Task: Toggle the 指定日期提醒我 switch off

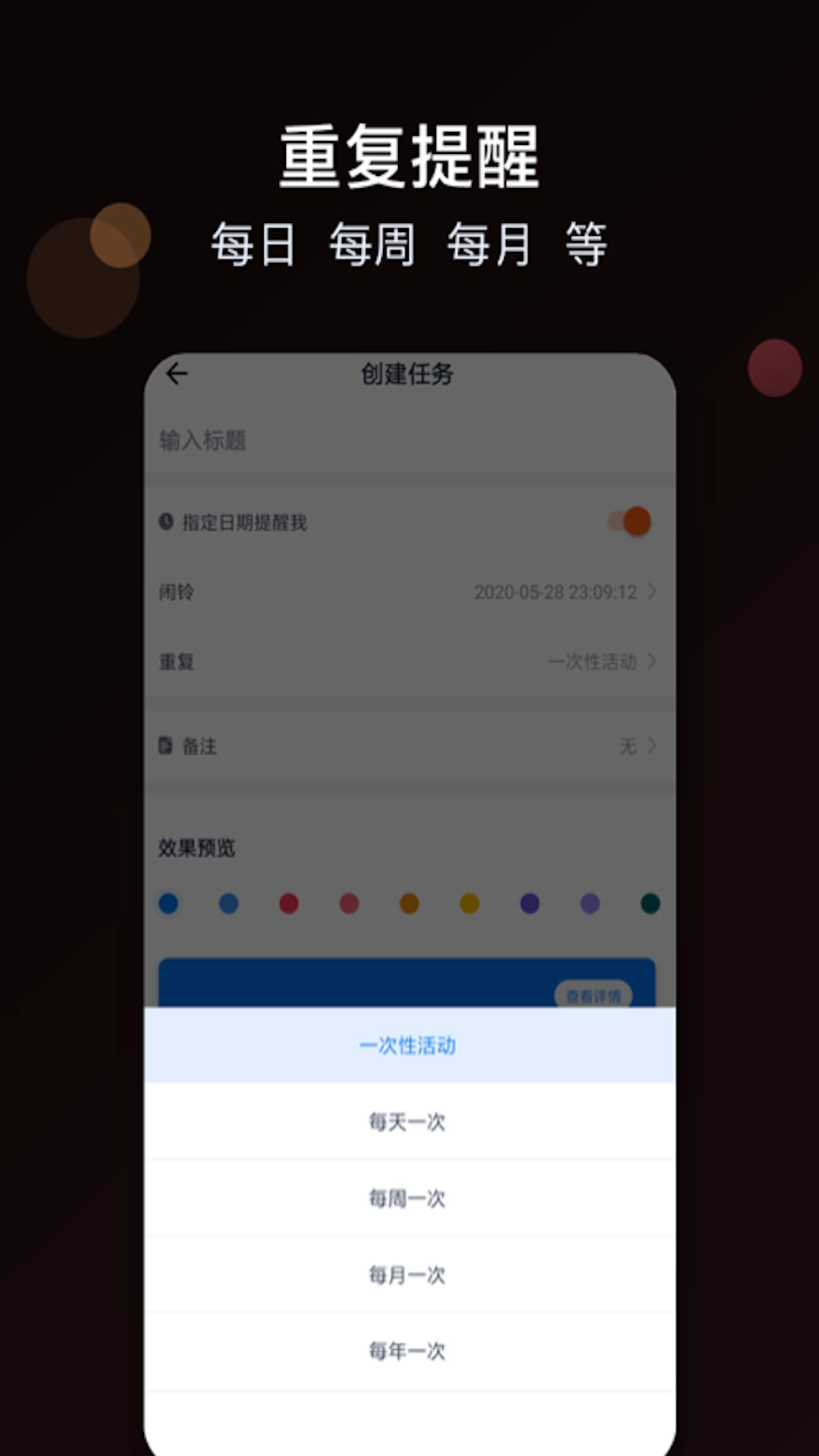Action: (x=629, y=520)
